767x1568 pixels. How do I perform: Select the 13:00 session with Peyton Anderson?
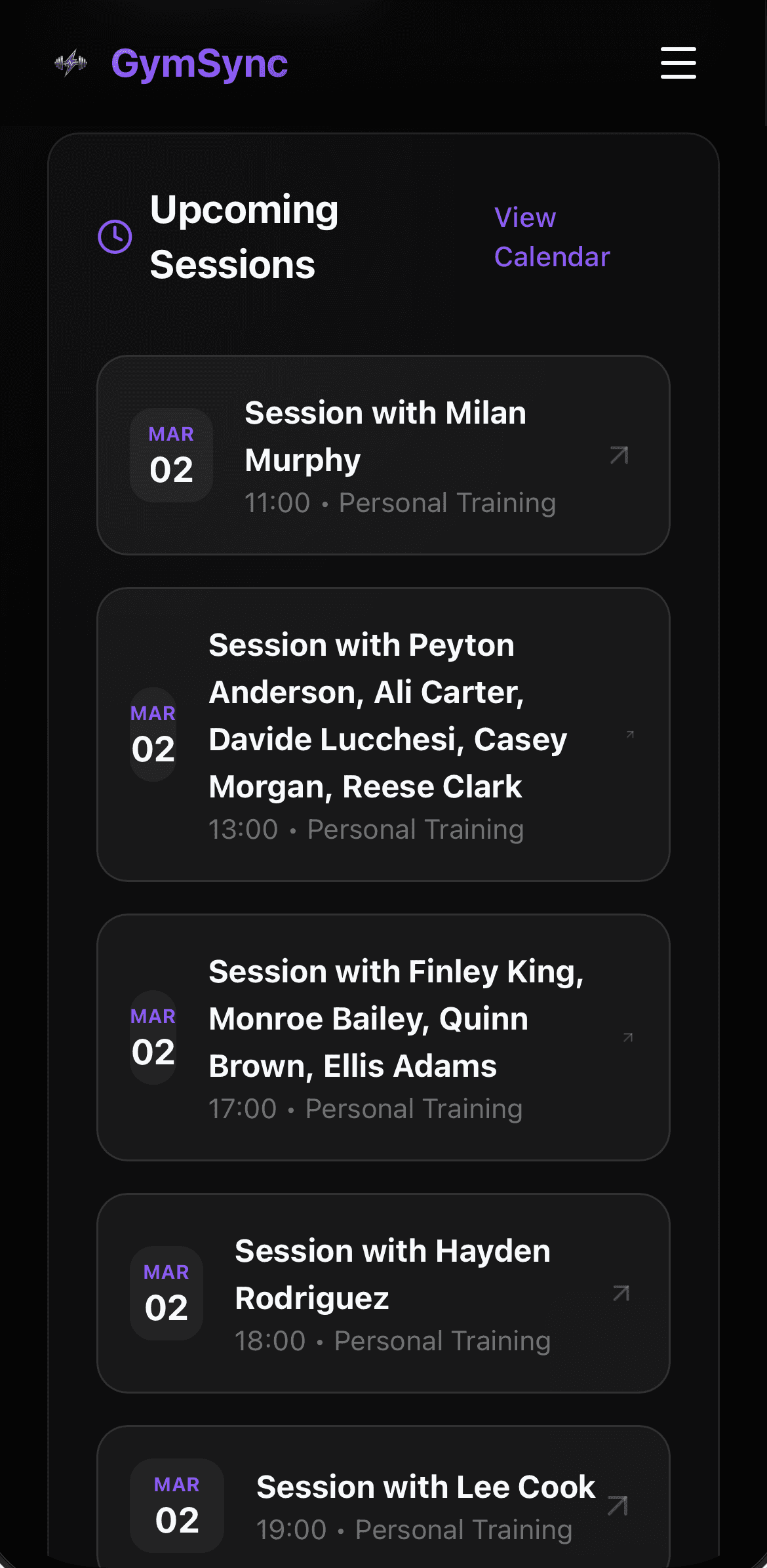click(x=383, y=734)
